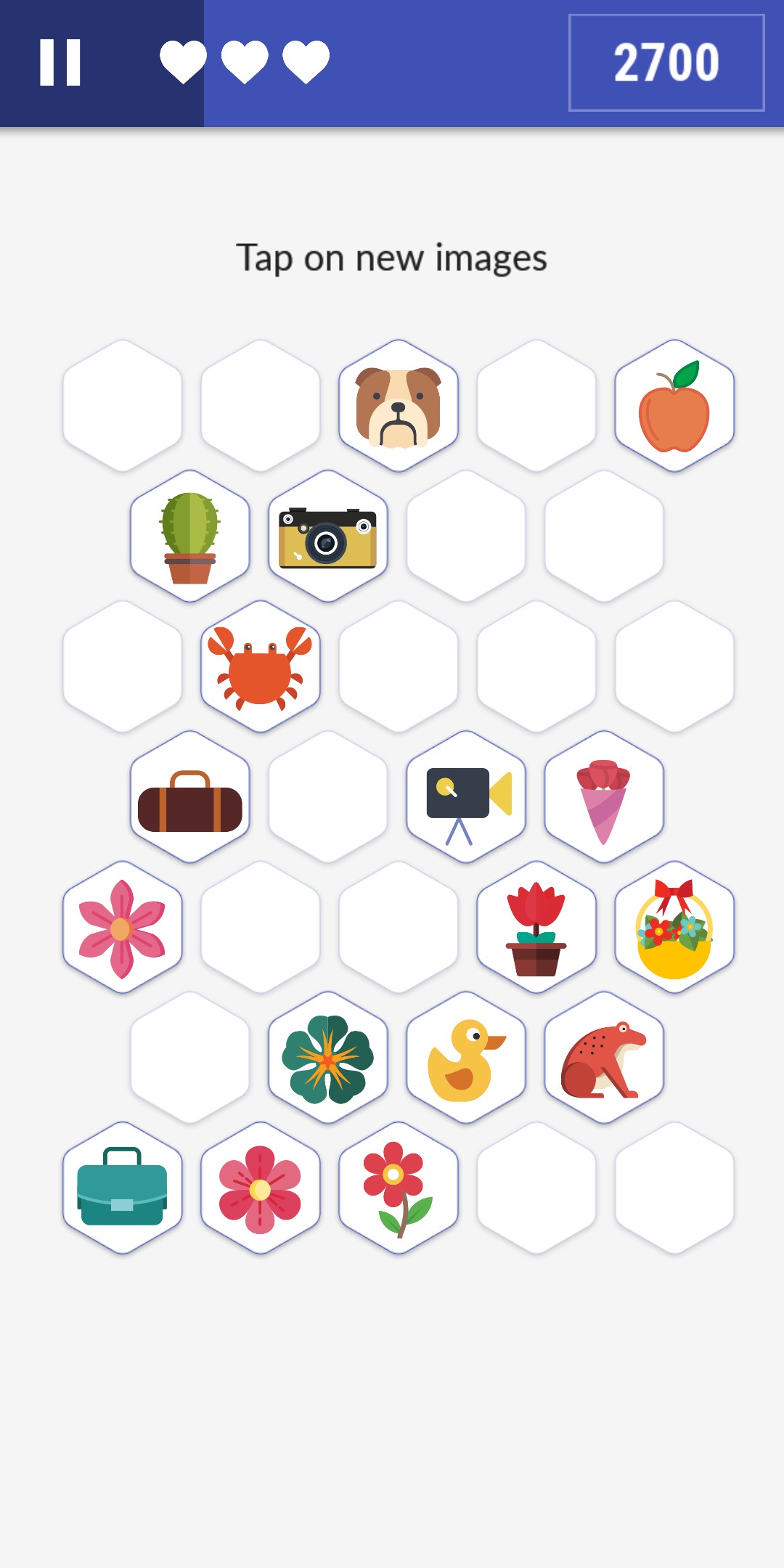Tap the orange crab tile
Viewport: 784px width, 1568px height.
260,666
